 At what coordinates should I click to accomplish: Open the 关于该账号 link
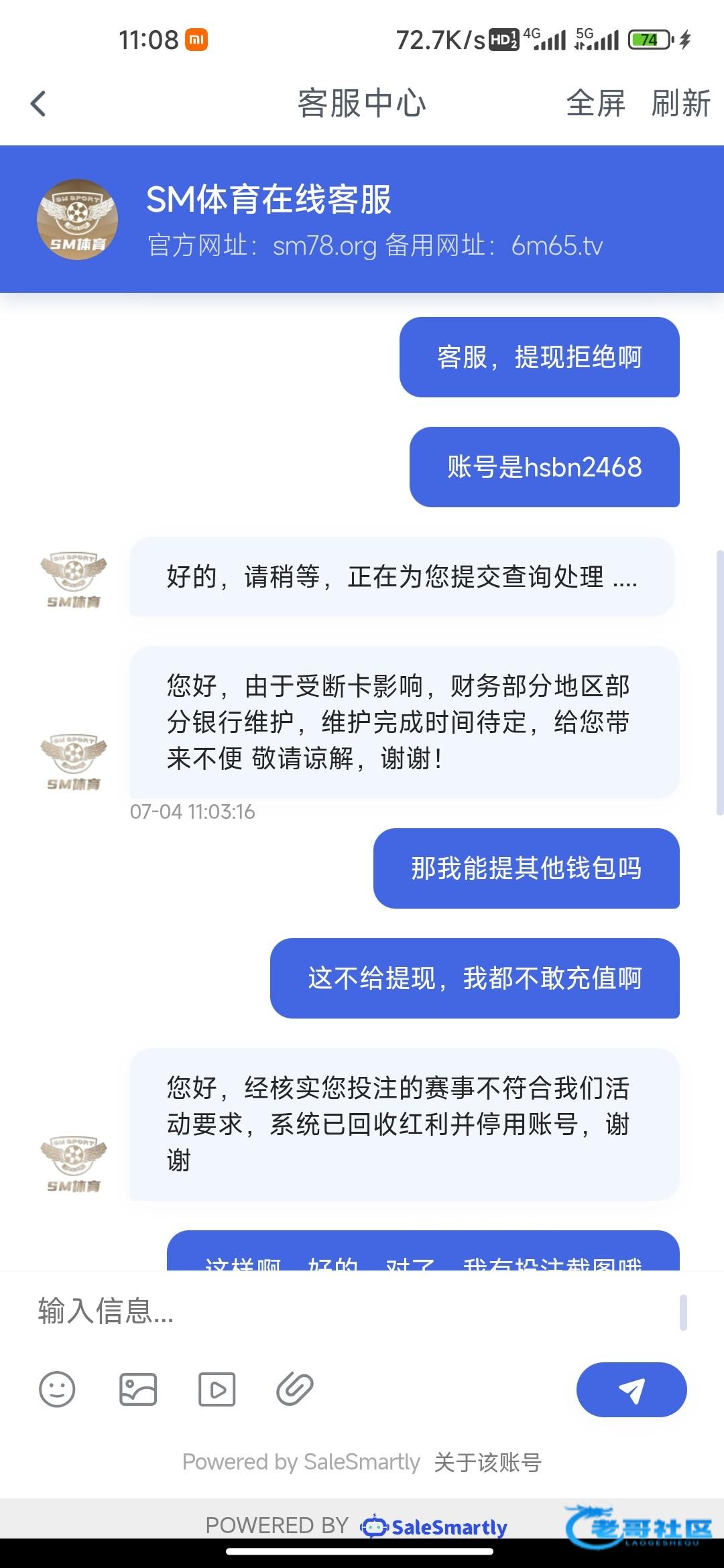coord(487,1462)
